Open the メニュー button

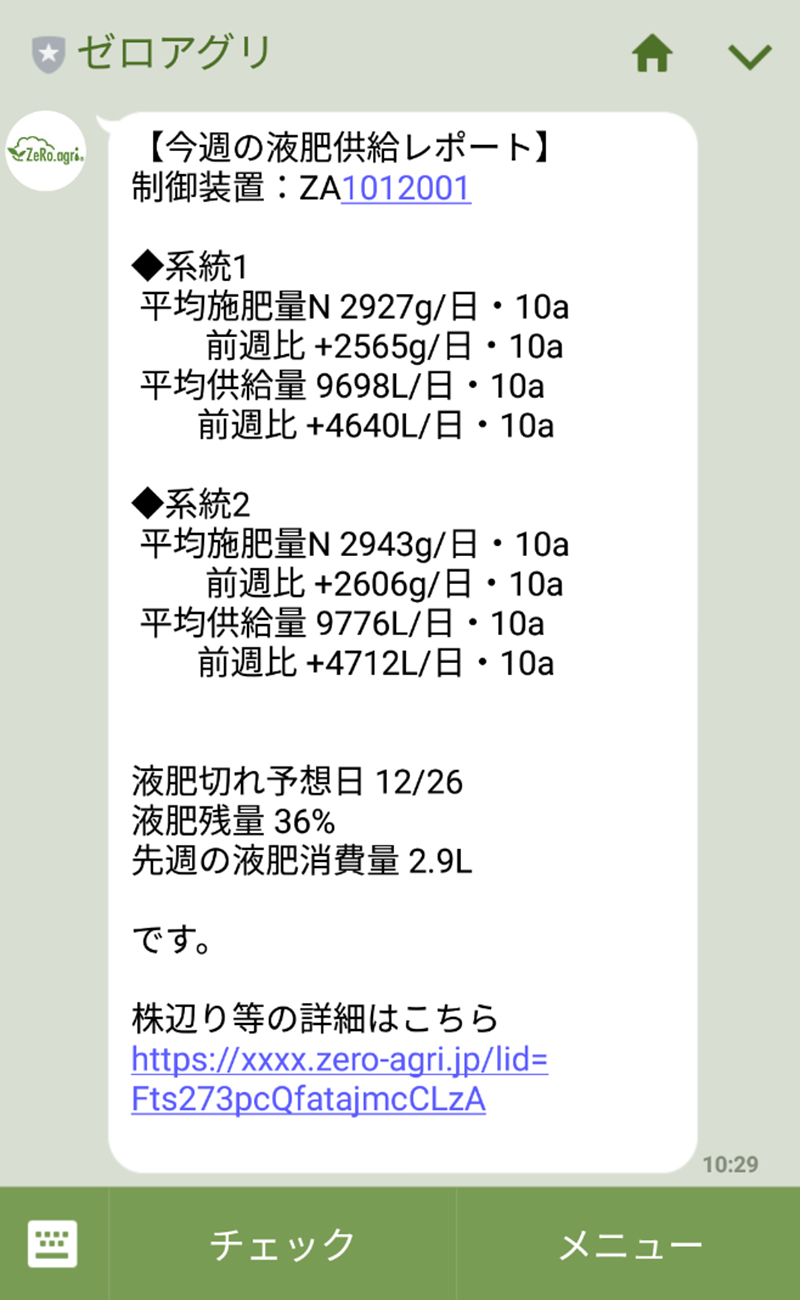629,1244
